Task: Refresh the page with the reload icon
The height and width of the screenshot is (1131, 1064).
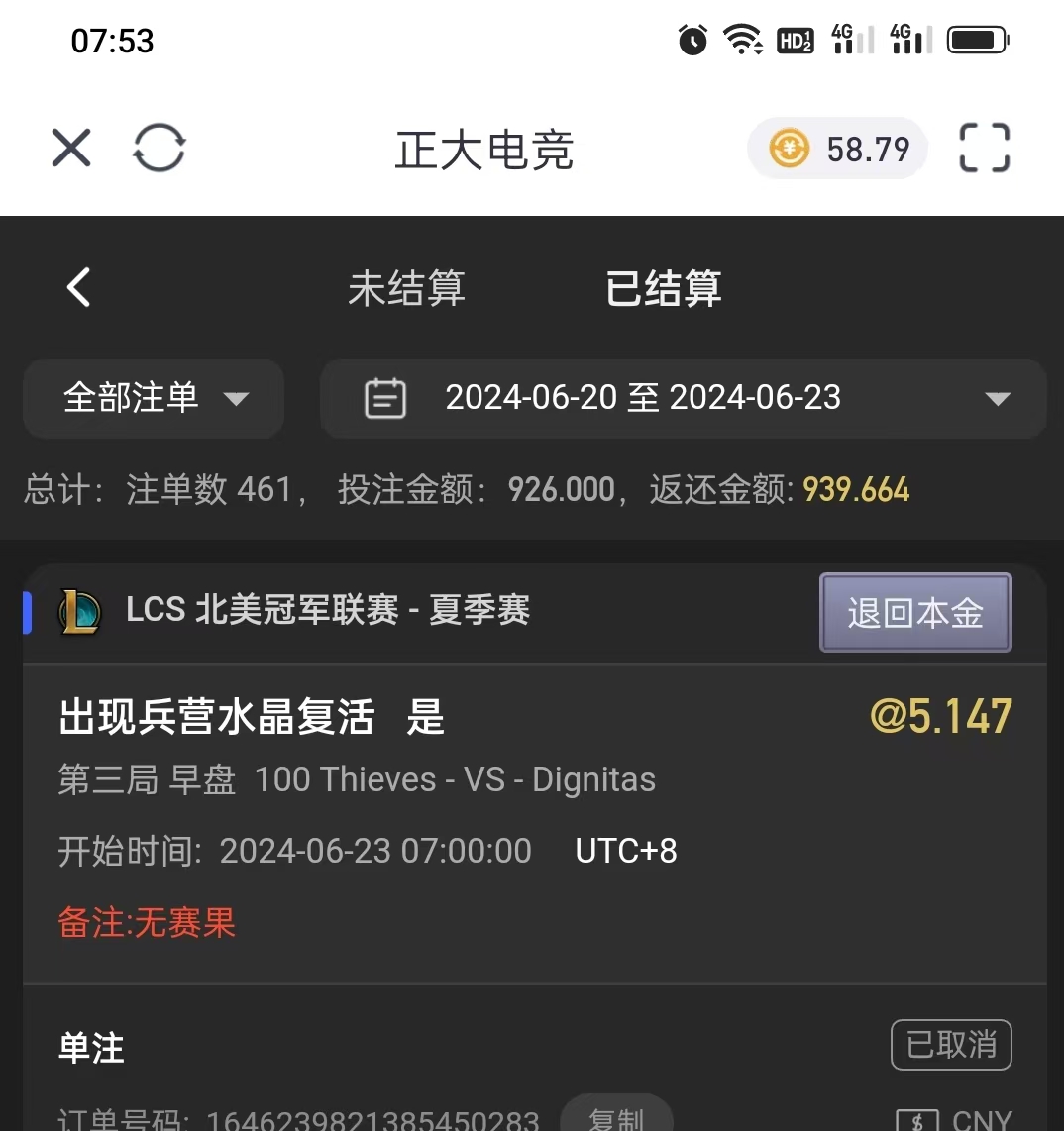Action: point(160,150)
